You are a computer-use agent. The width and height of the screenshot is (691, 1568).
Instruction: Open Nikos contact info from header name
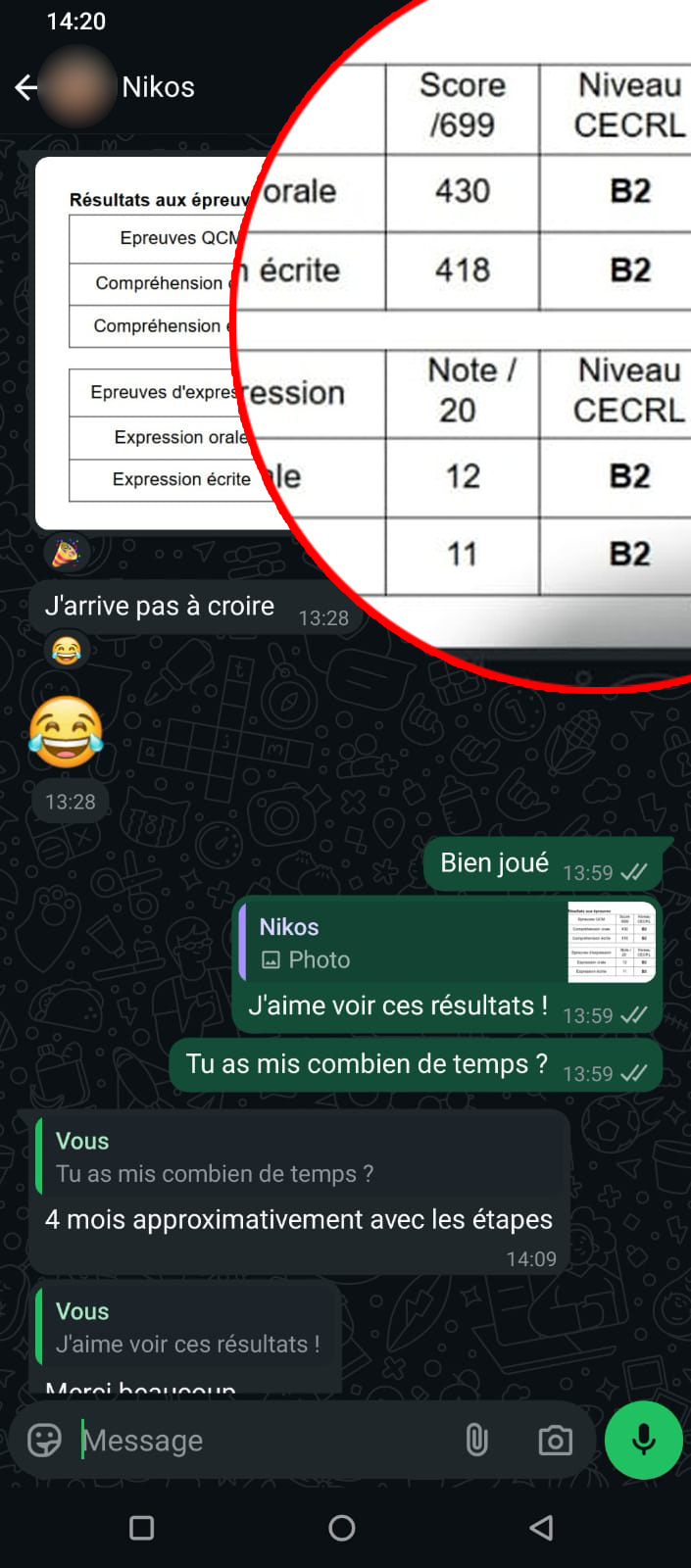point(158,87)
